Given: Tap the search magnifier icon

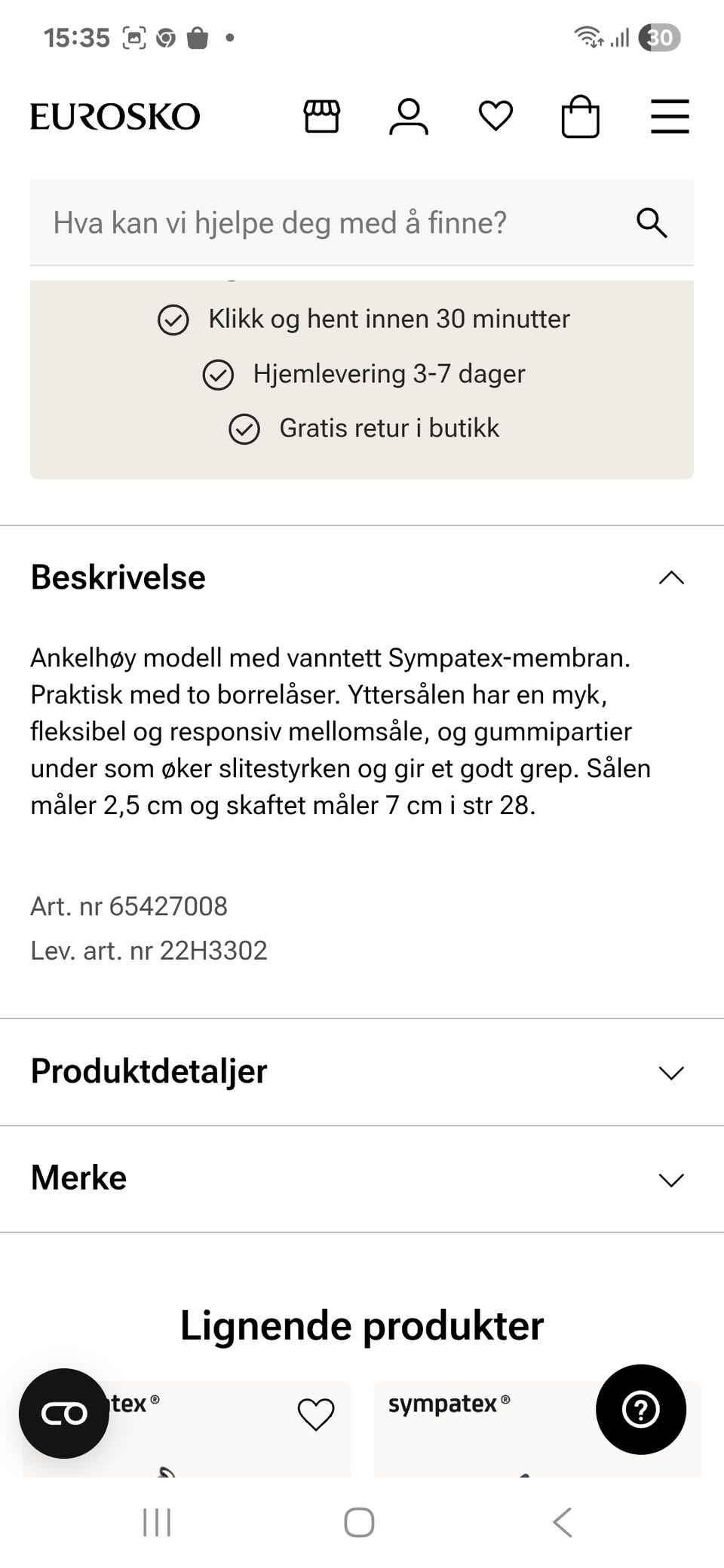Looking at the screenshot, I should pos(652,222).
